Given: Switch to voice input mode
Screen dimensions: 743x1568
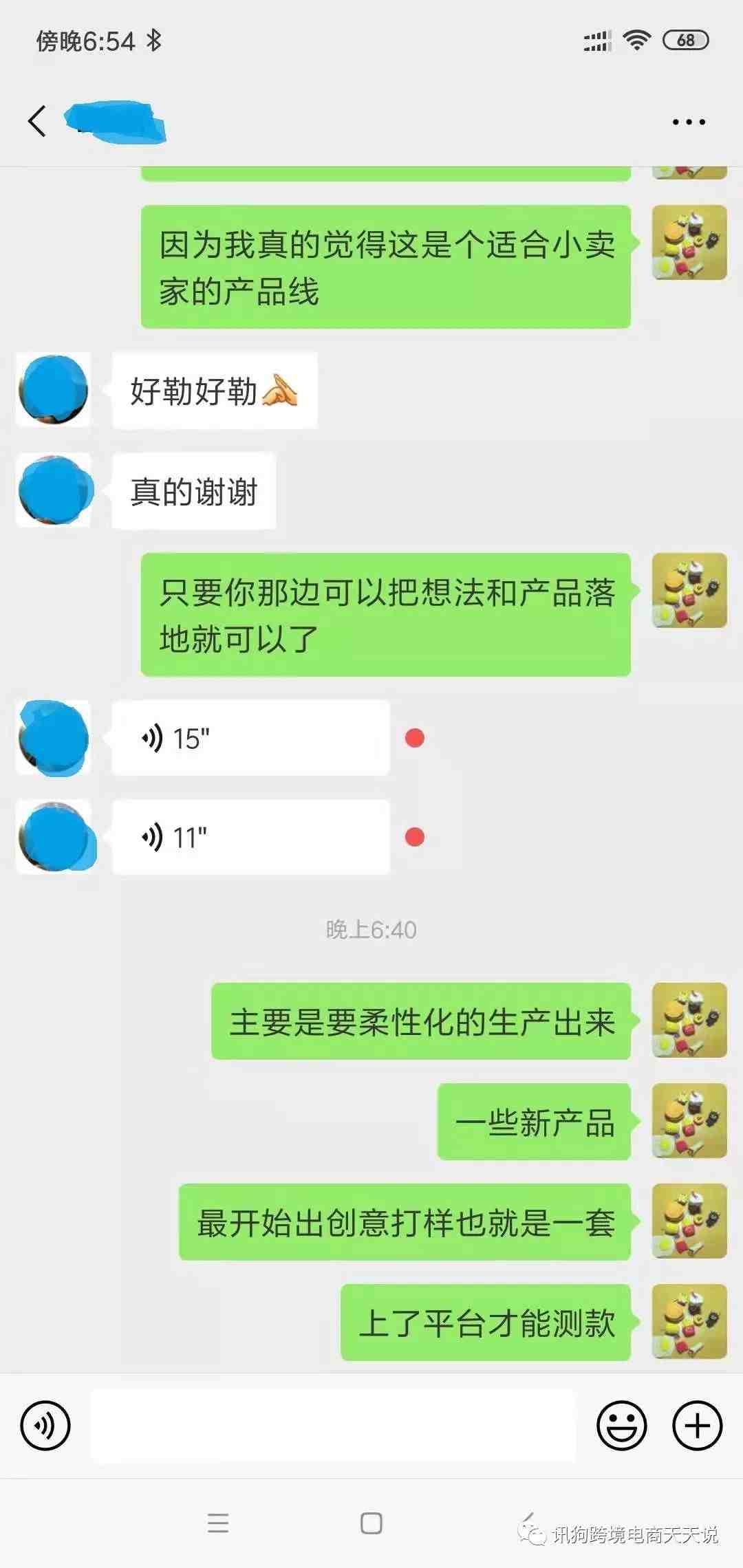Looking at the screenshot, I should [x=45, y=1426].
